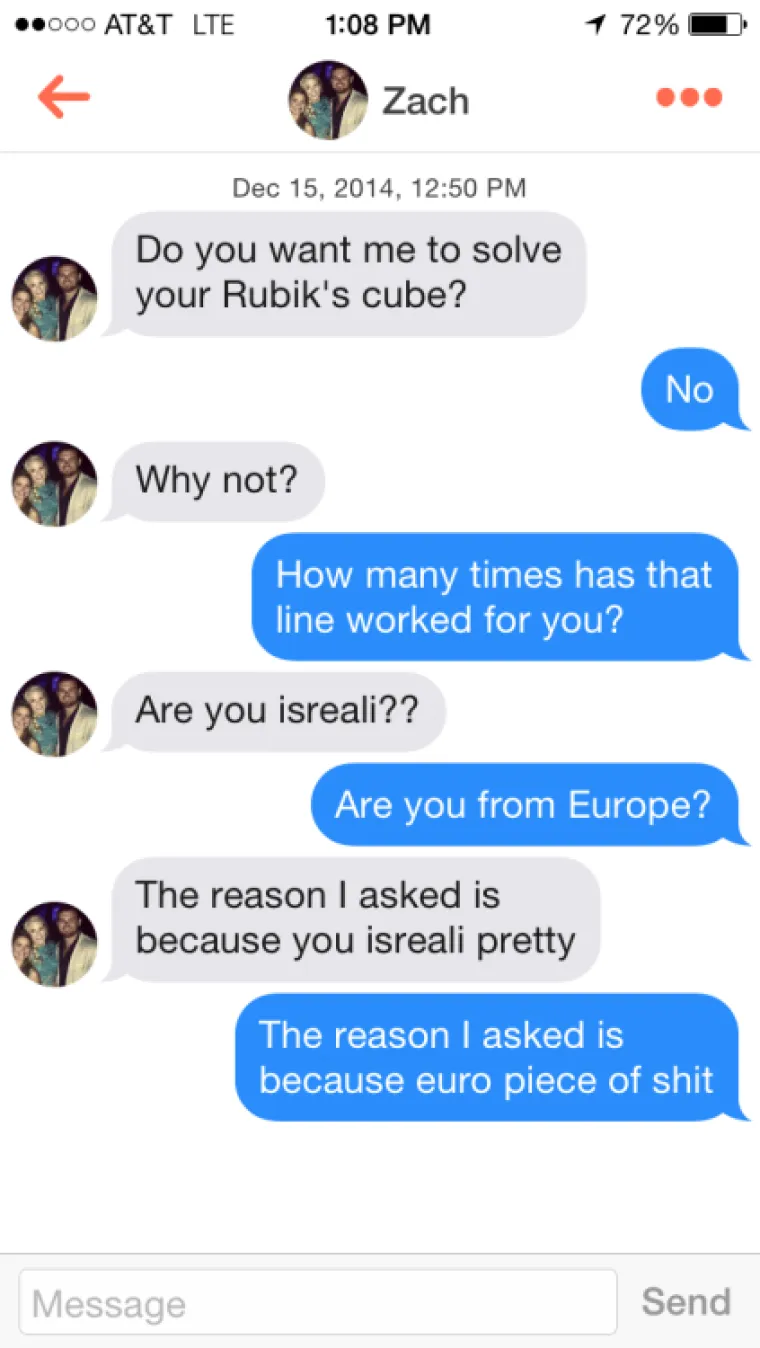
Task: Open the three-dot options menu
Action: pos(689,98)
